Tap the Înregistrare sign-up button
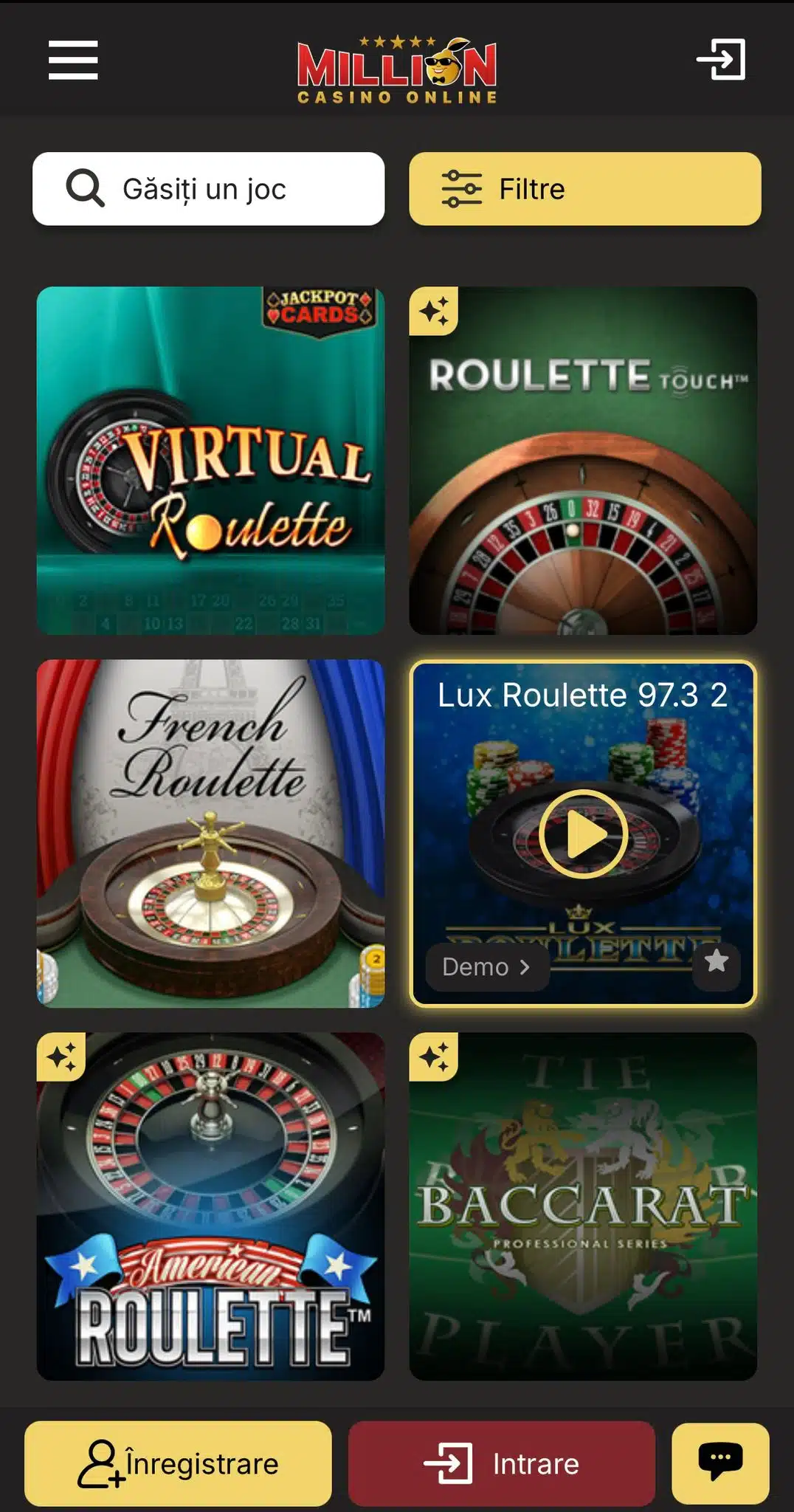This screenshot has width=794, height=1512. pyautogui.click(x=178, y=1463)
